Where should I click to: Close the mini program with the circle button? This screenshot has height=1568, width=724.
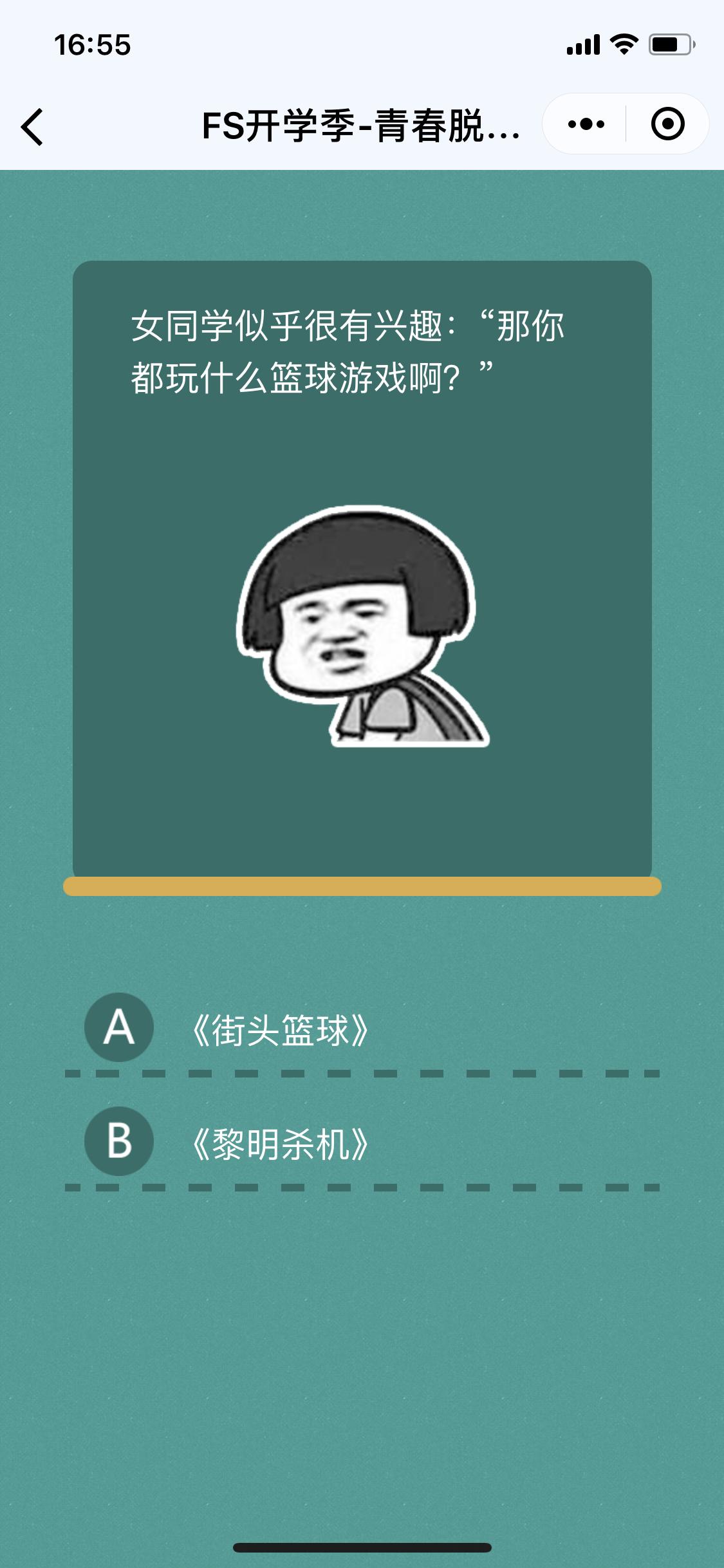pos(667,124)
